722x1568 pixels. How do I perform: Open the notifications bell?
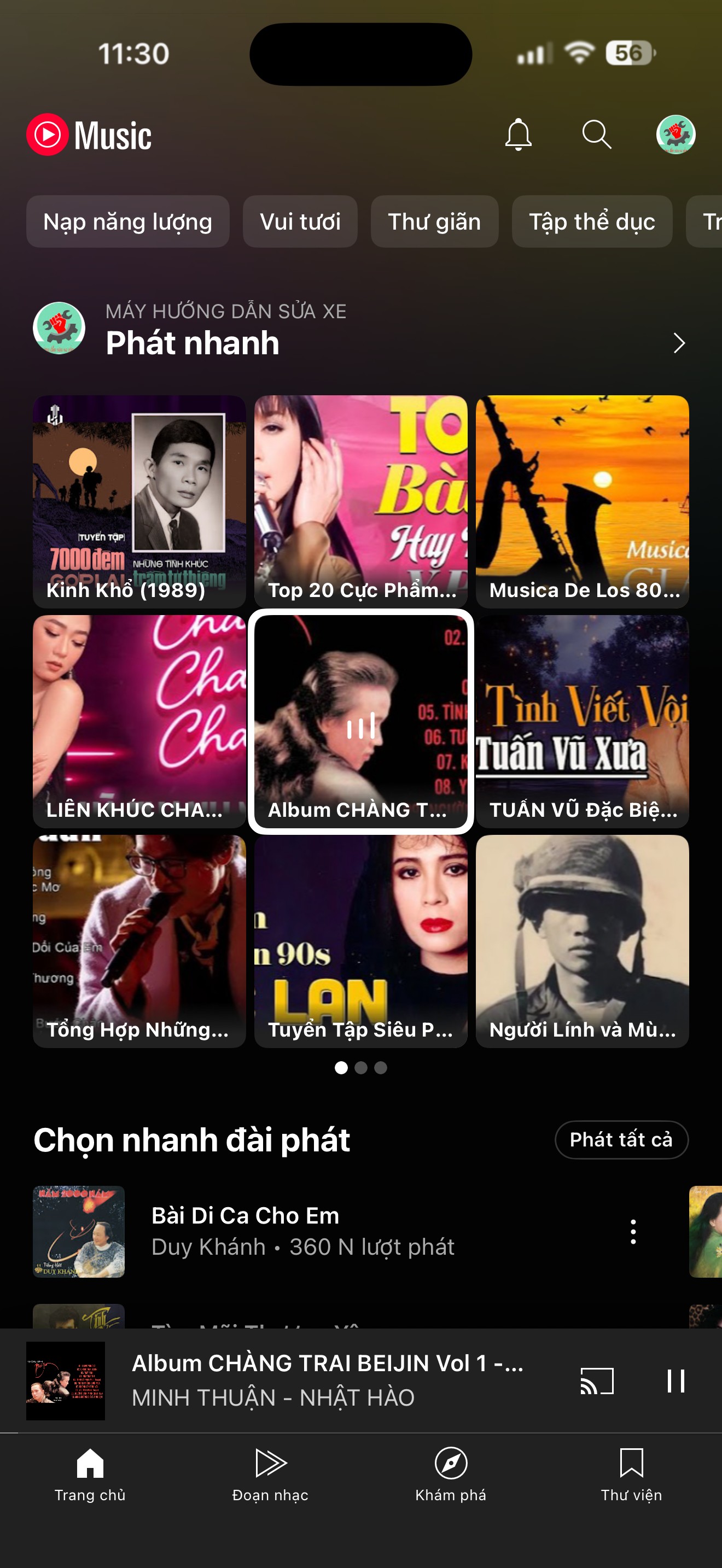[518, 134]
